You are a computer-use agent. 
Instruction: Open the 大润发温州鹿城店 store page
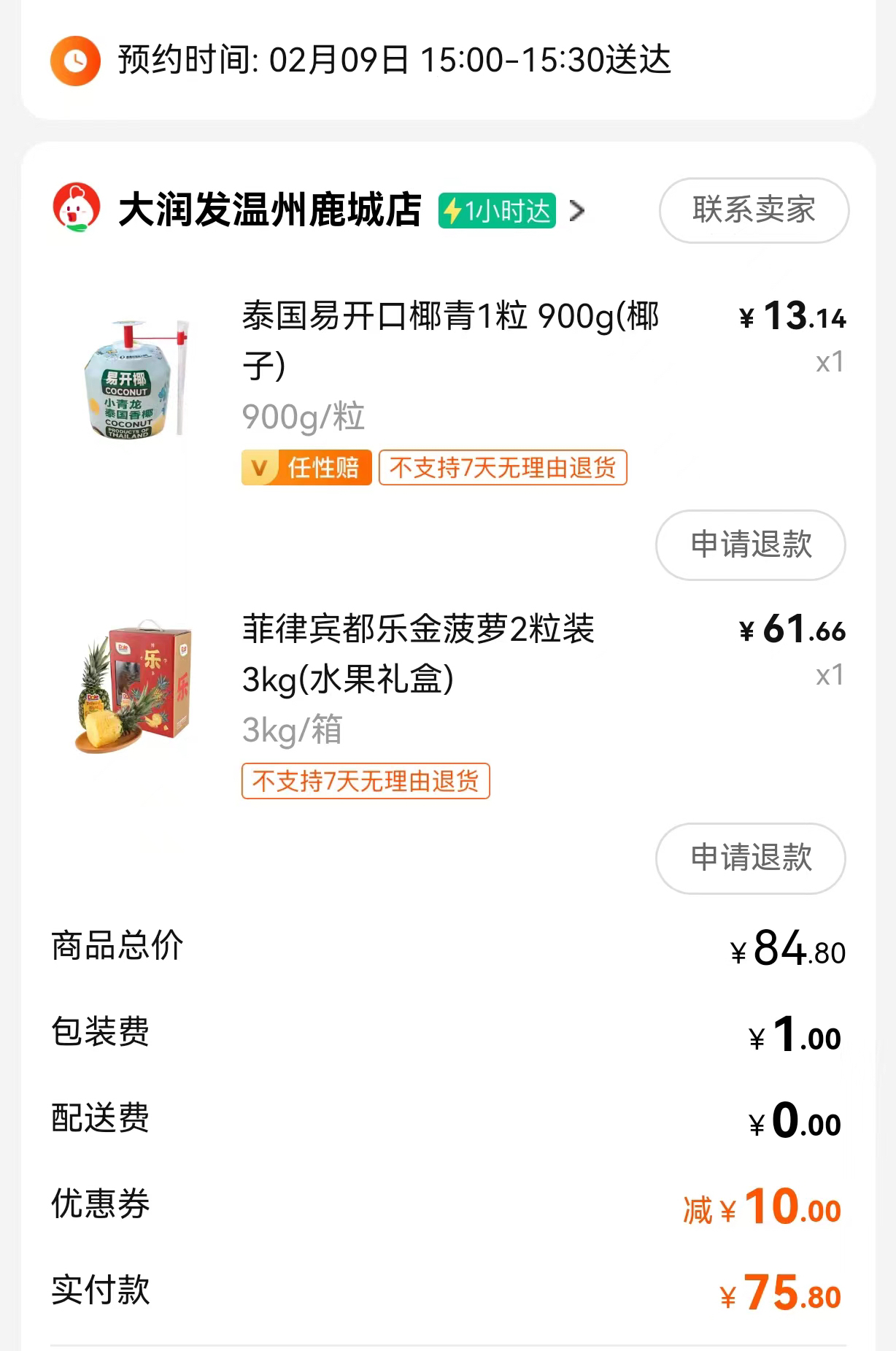270,210
